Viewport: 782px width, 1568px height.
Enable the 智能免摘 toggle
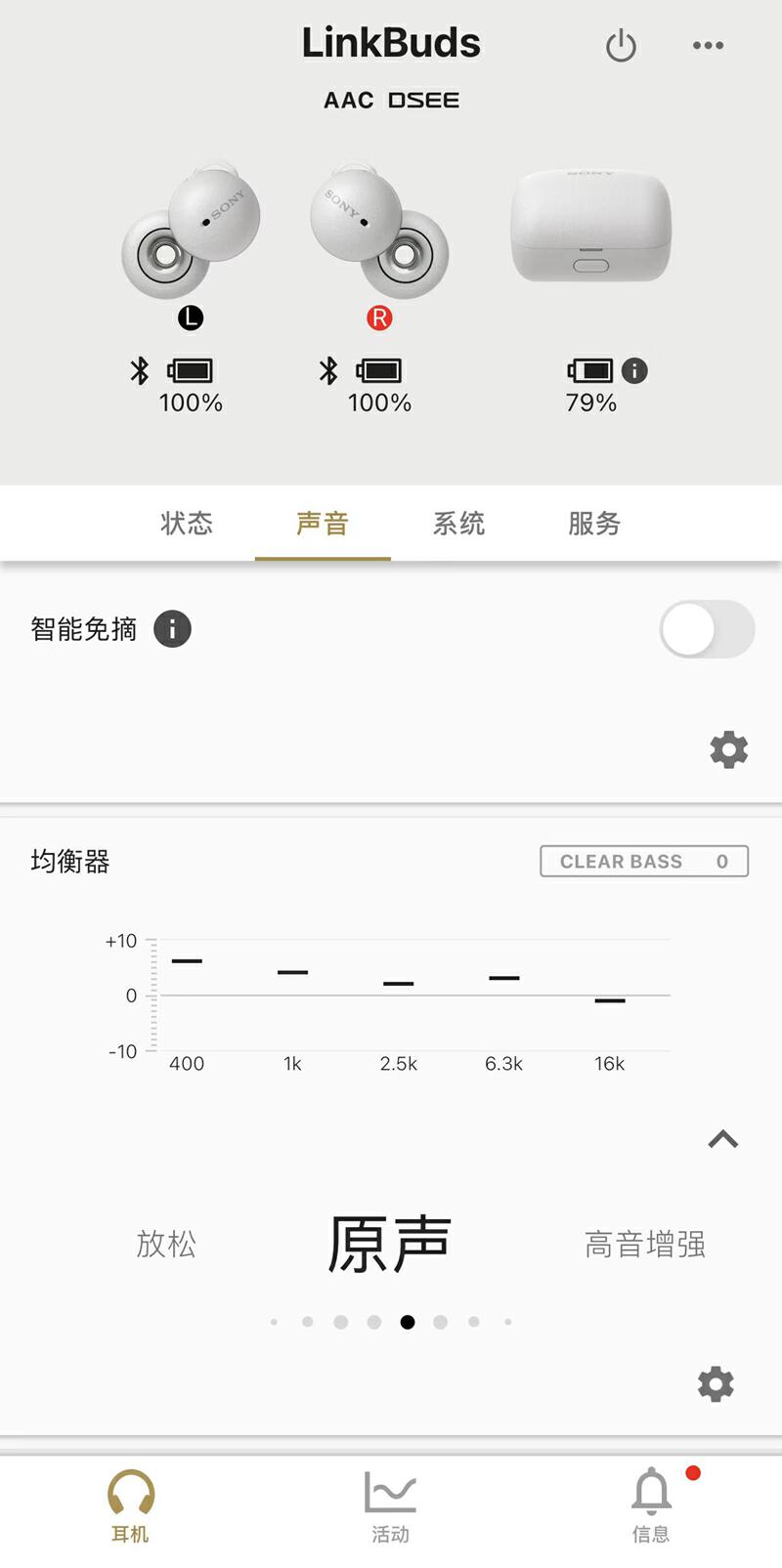pyautogui.click(x=707, y=629)
